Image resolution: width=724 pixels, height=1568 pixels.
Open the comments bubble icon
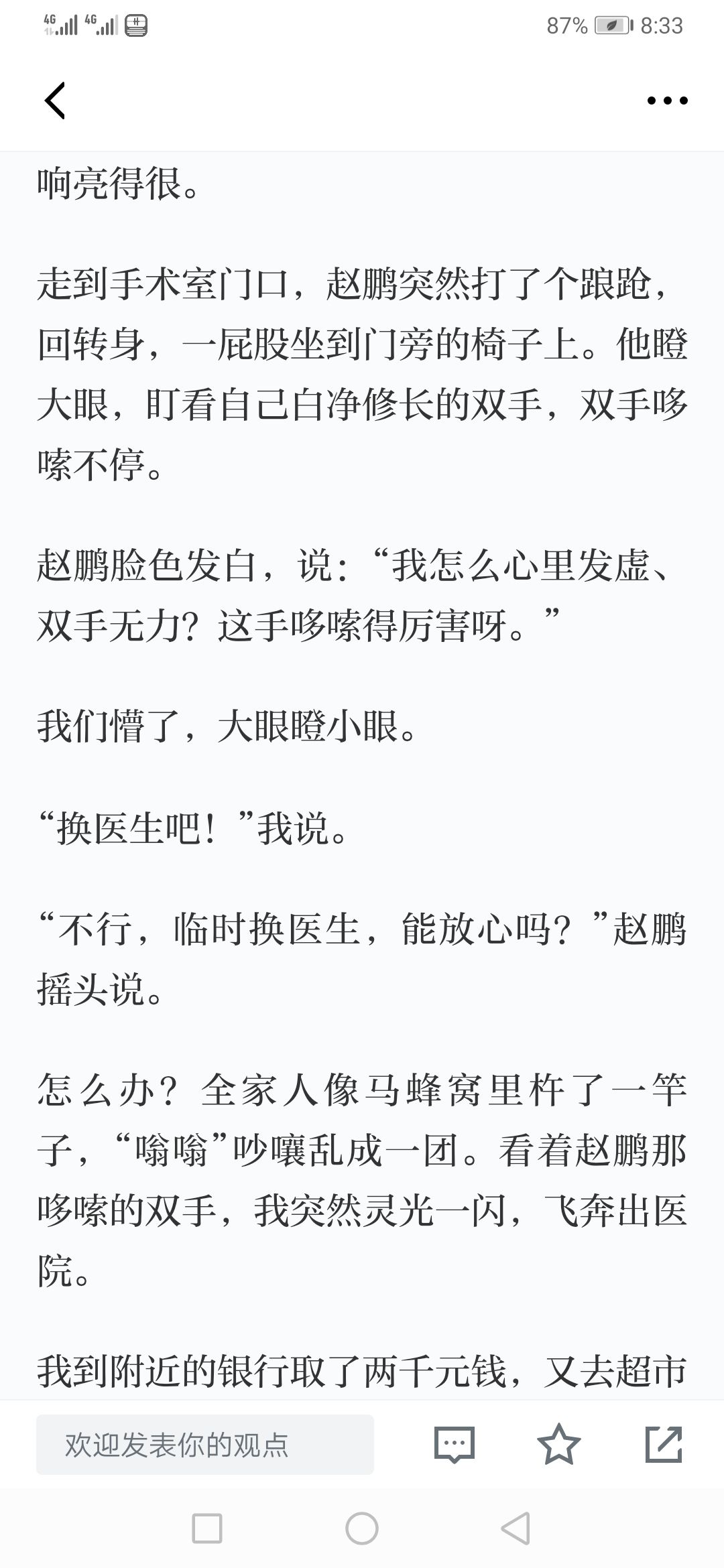[455, 1445]
